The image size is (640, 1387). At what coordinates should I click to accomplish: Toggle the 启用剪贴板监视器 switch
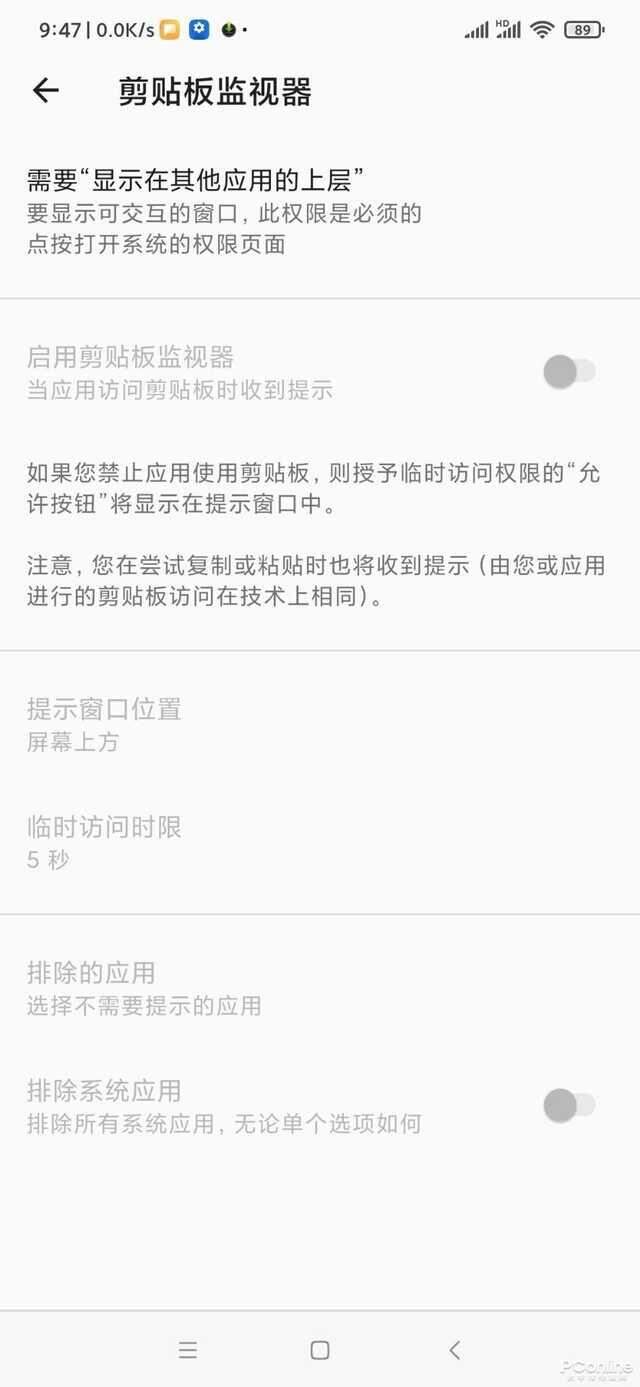click(569, 372)
